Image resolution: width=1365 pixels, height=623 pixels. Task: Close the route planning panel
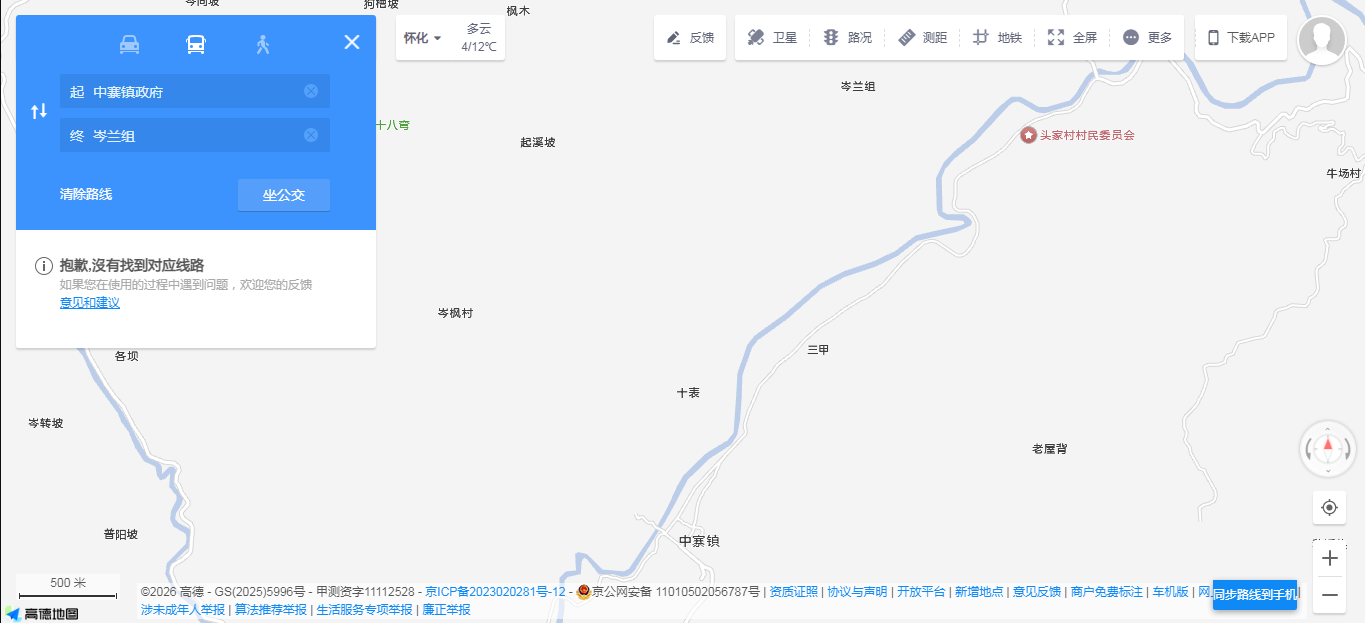point(352,42)
